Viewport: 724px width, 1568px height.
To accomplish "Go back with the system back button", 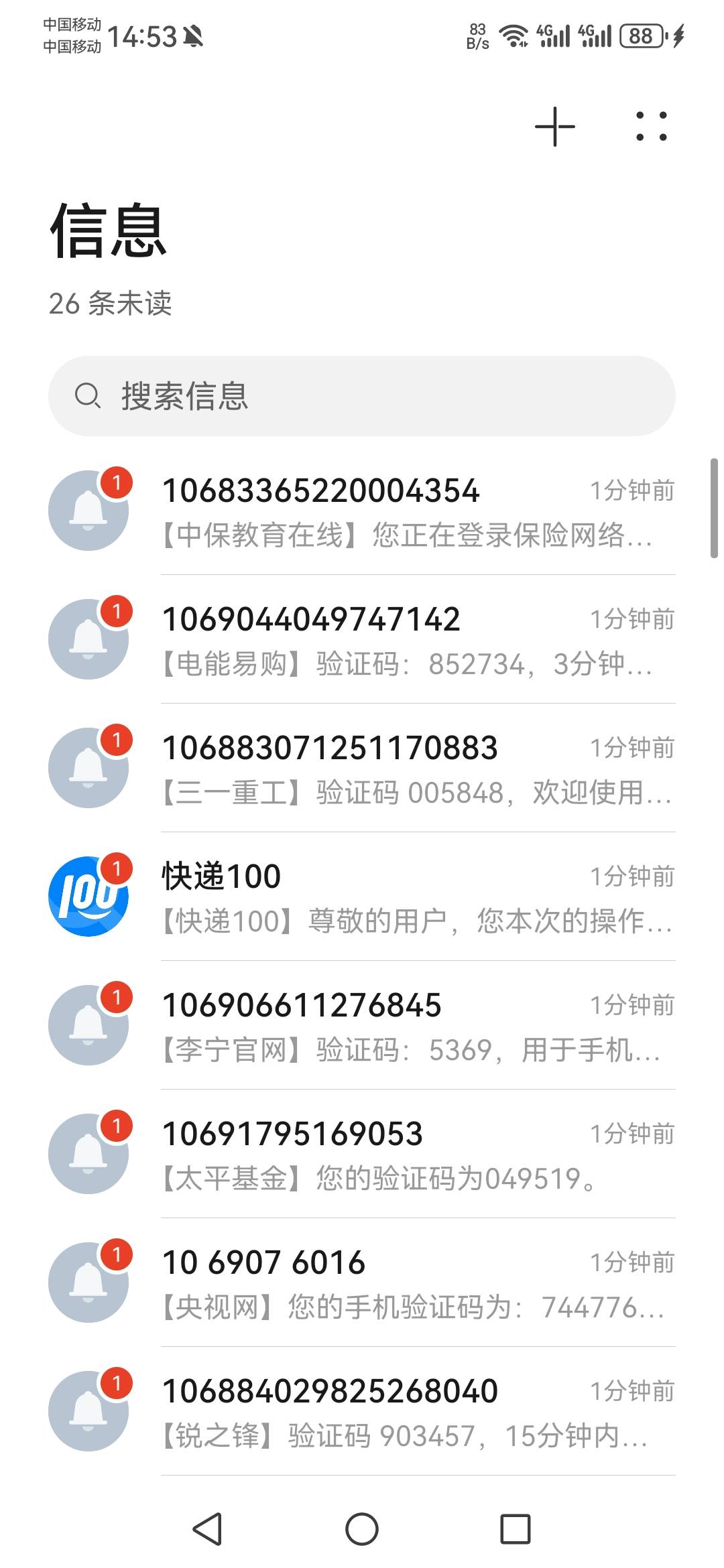I will [x=208, y=1529].
